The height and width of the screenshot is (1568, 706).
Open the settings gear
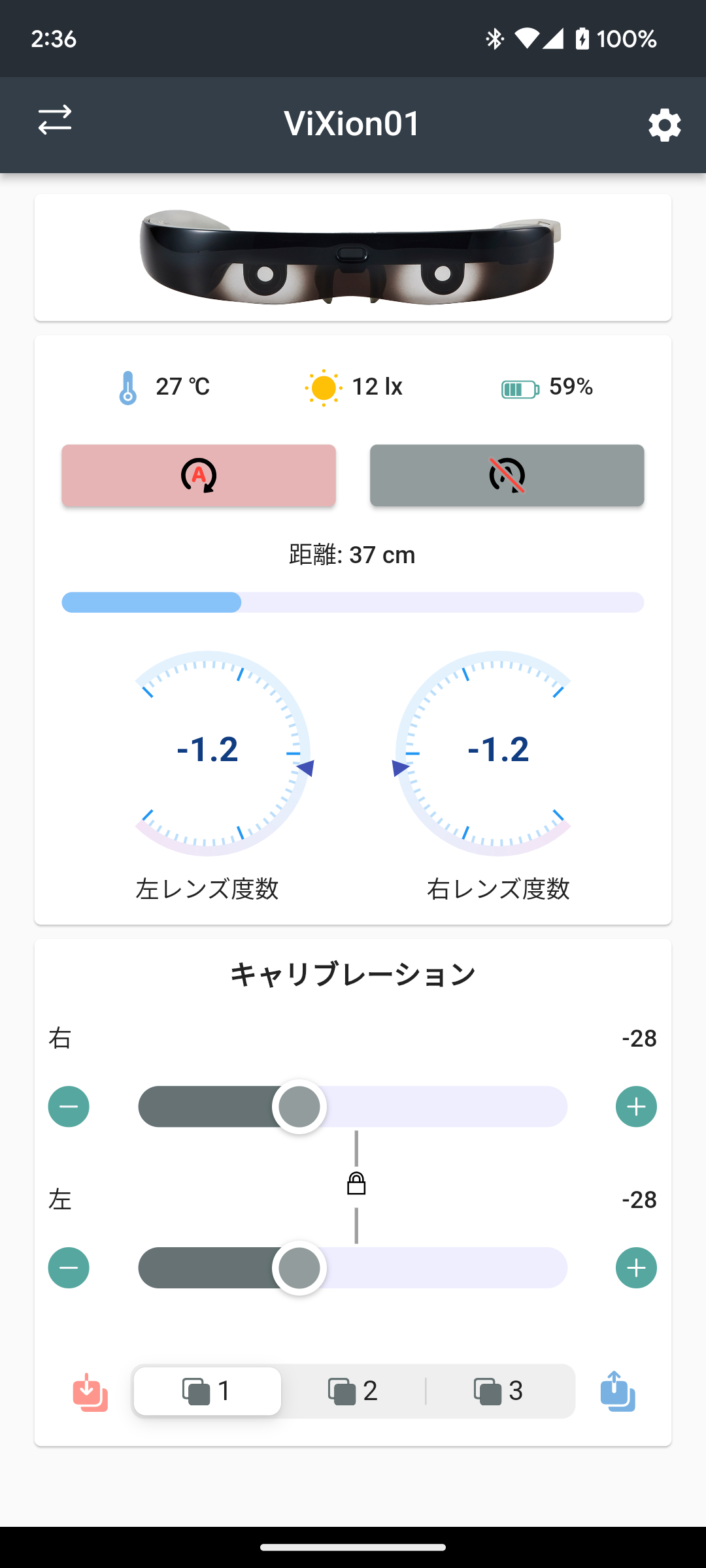point(664,125)
